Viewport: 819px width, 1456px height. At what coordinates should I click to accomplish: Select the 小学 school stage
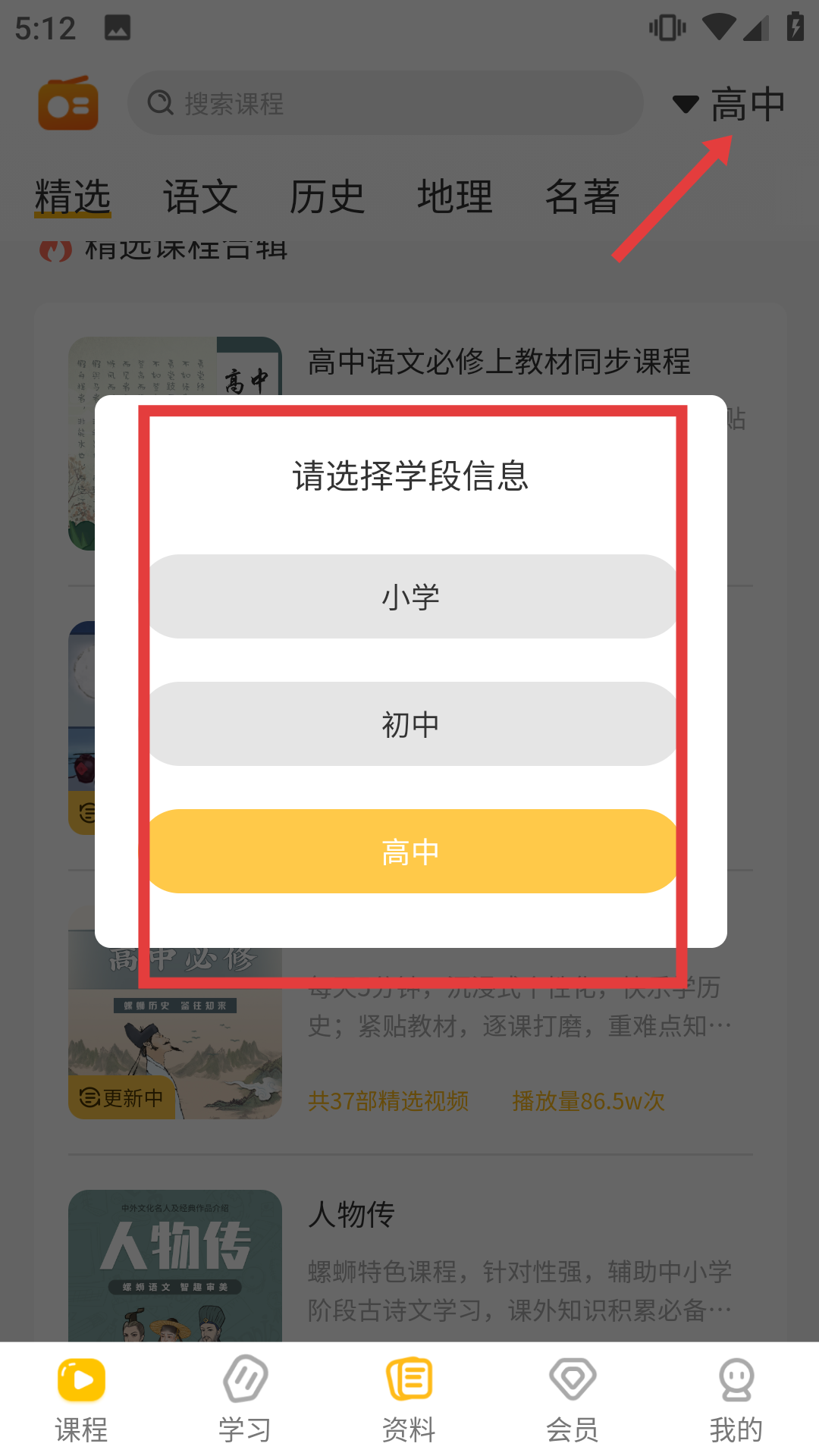(x=410, y=597)
